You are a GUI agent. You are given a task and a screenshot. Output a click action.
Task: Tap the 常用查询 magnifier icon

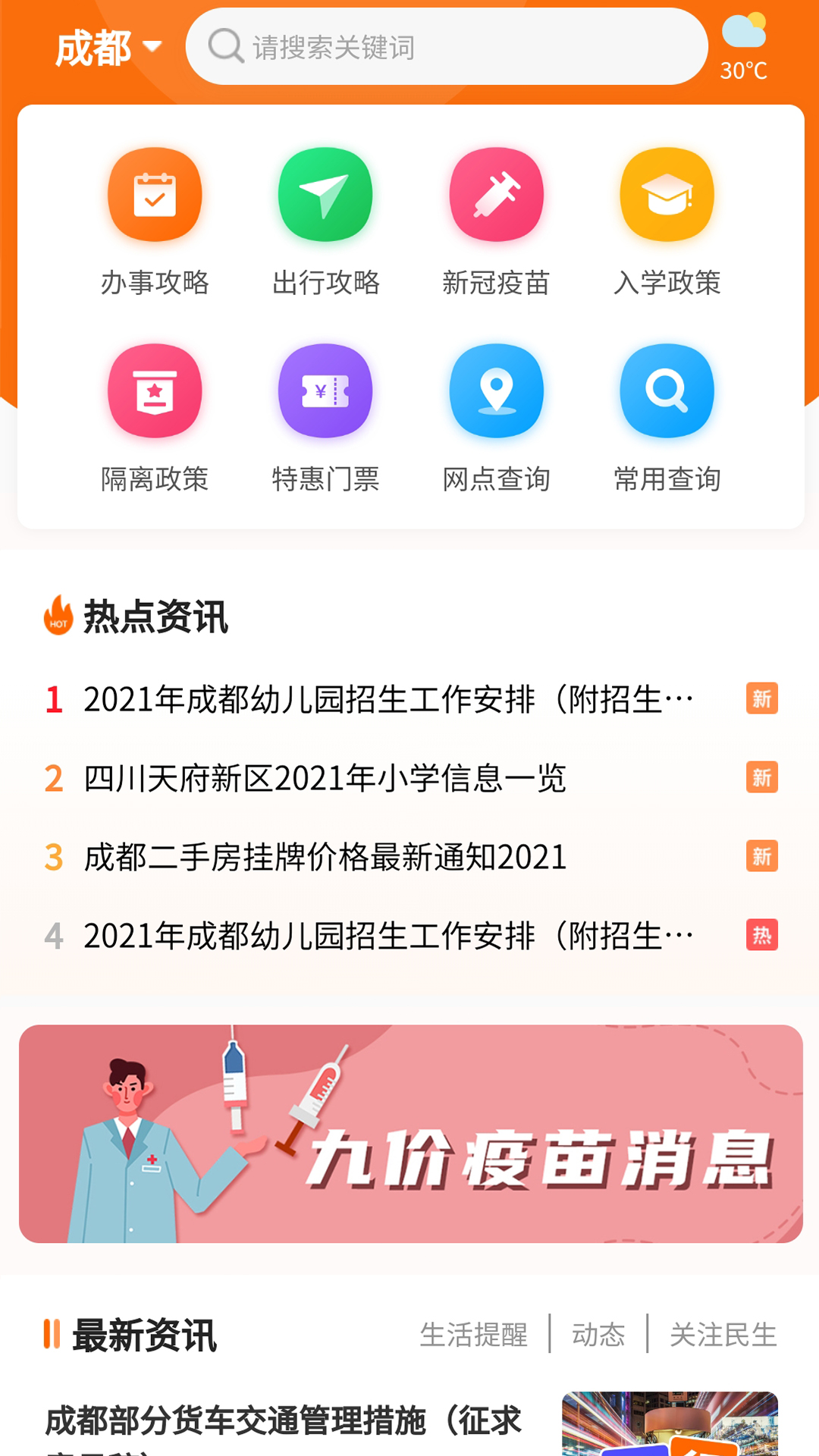pos(667,391)
